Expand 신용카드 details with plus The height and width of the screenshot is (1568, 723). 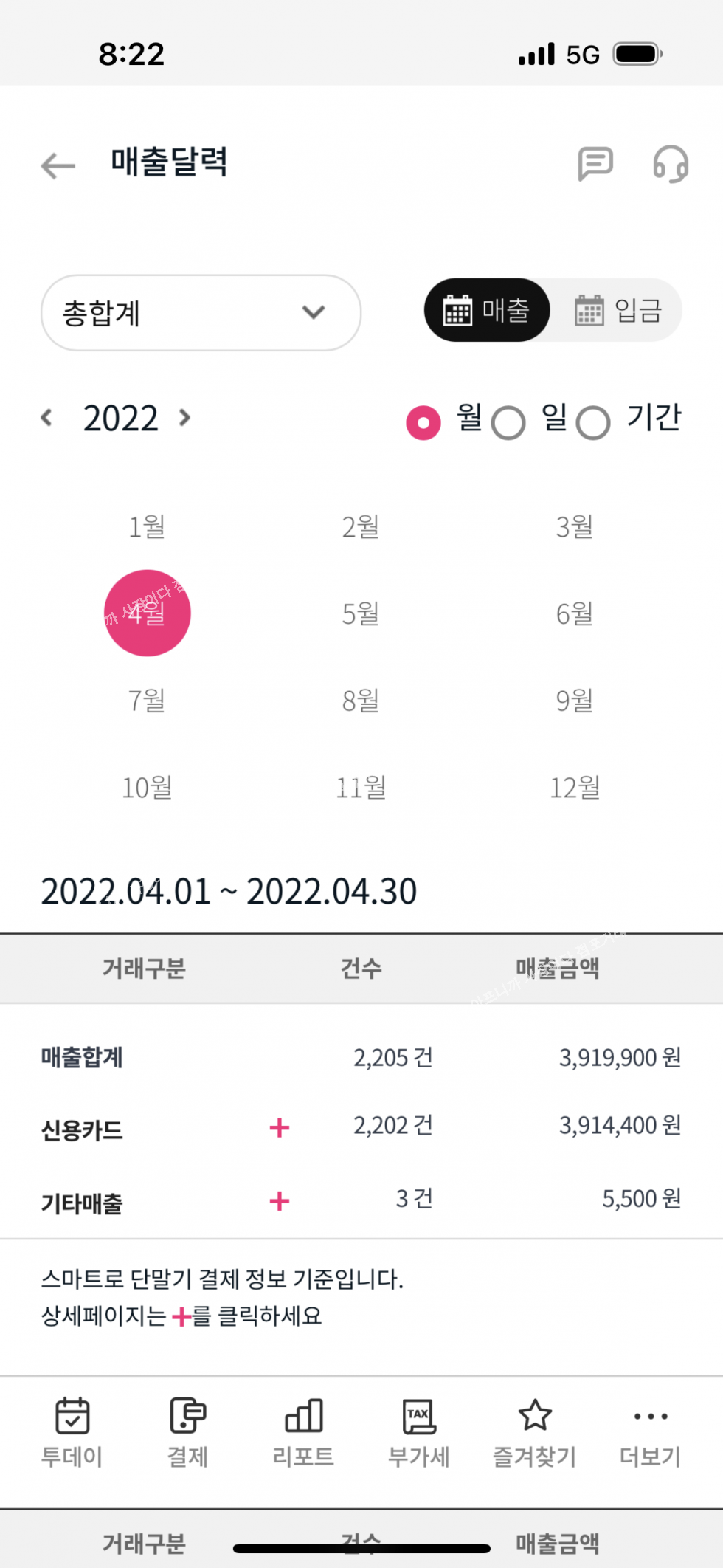point(280,1127)
